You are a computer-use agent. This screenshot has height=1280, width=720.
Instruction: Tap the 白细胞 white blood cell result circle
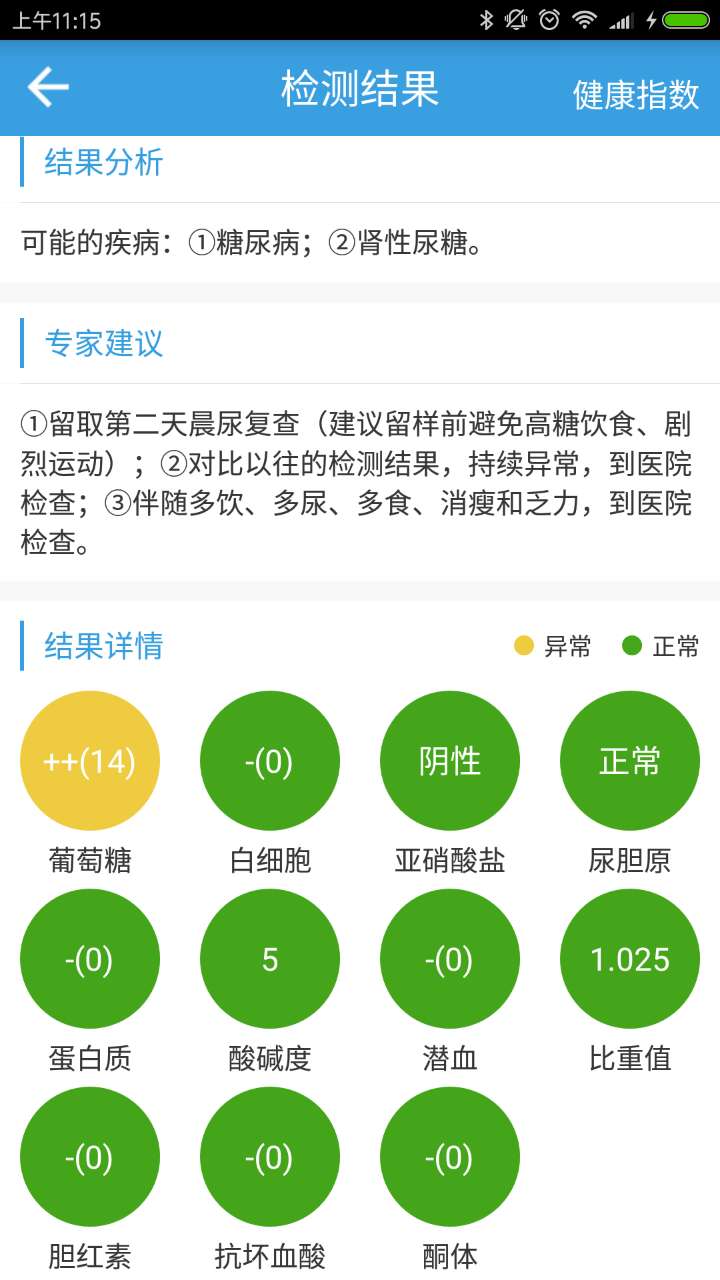270,759
